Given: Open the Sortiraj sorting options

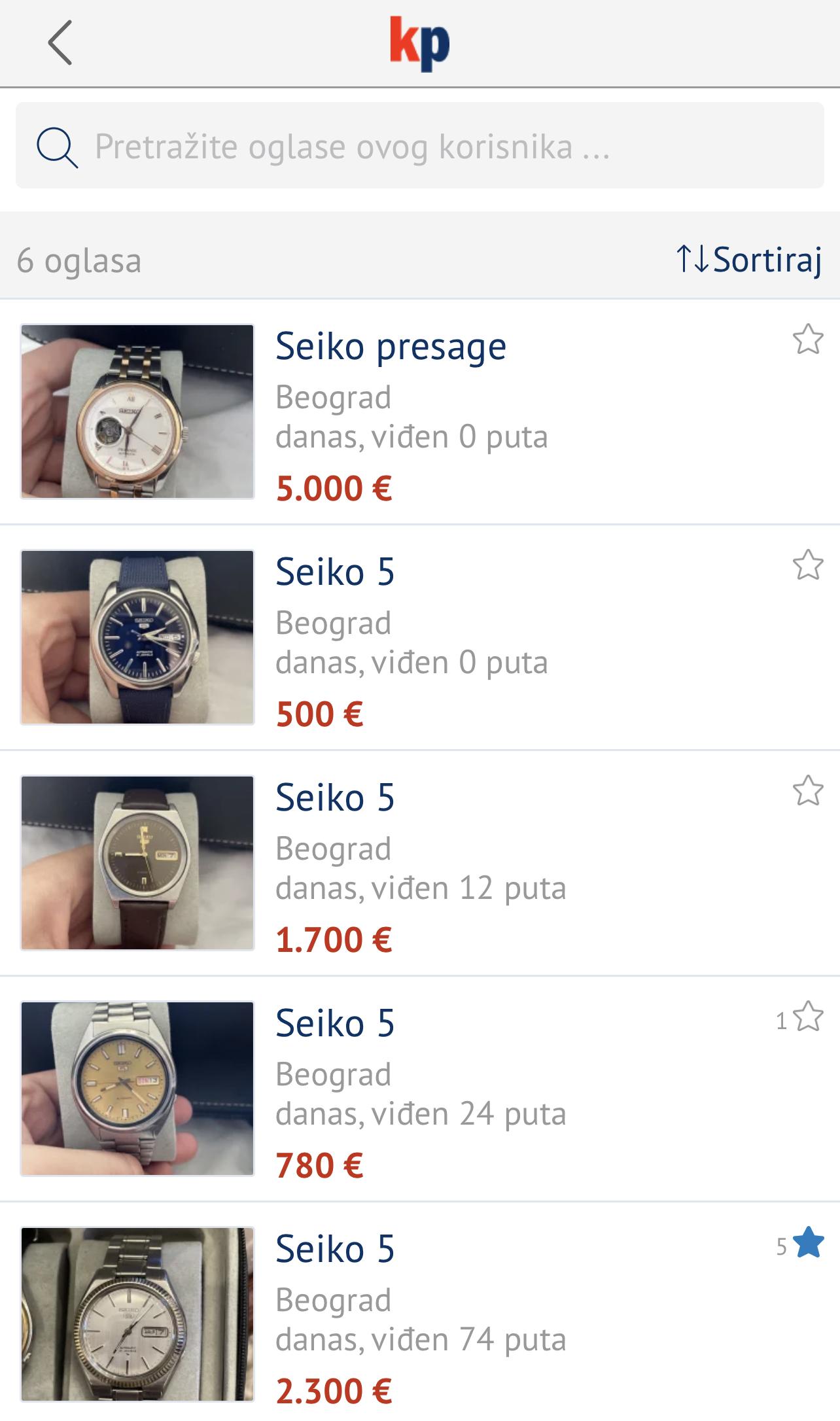Looking at the screenshot, I should (x=749, y=260).
